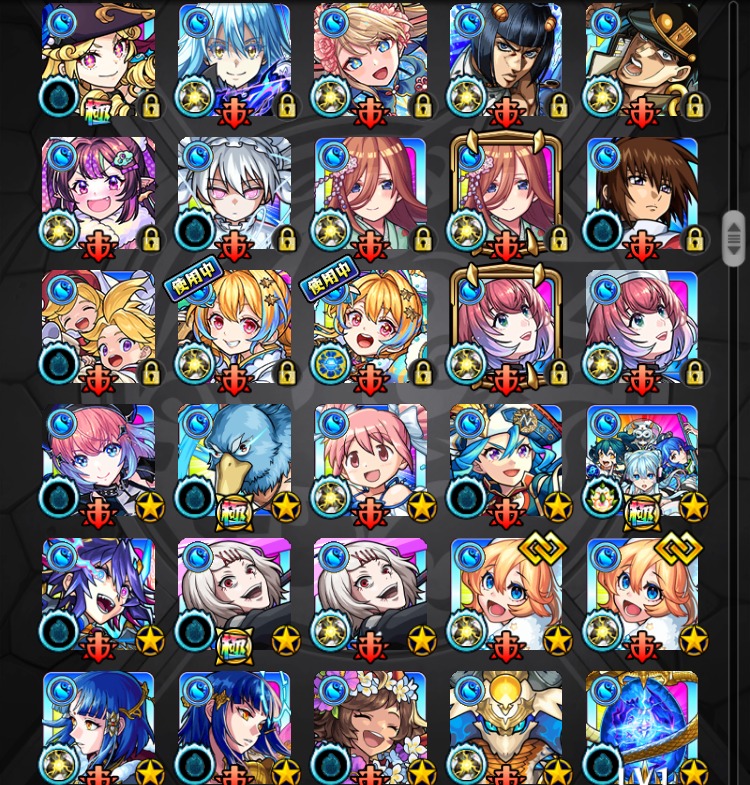Select the glowing blue egg item
Screen dimensions: 750x785
pos(642,725)
